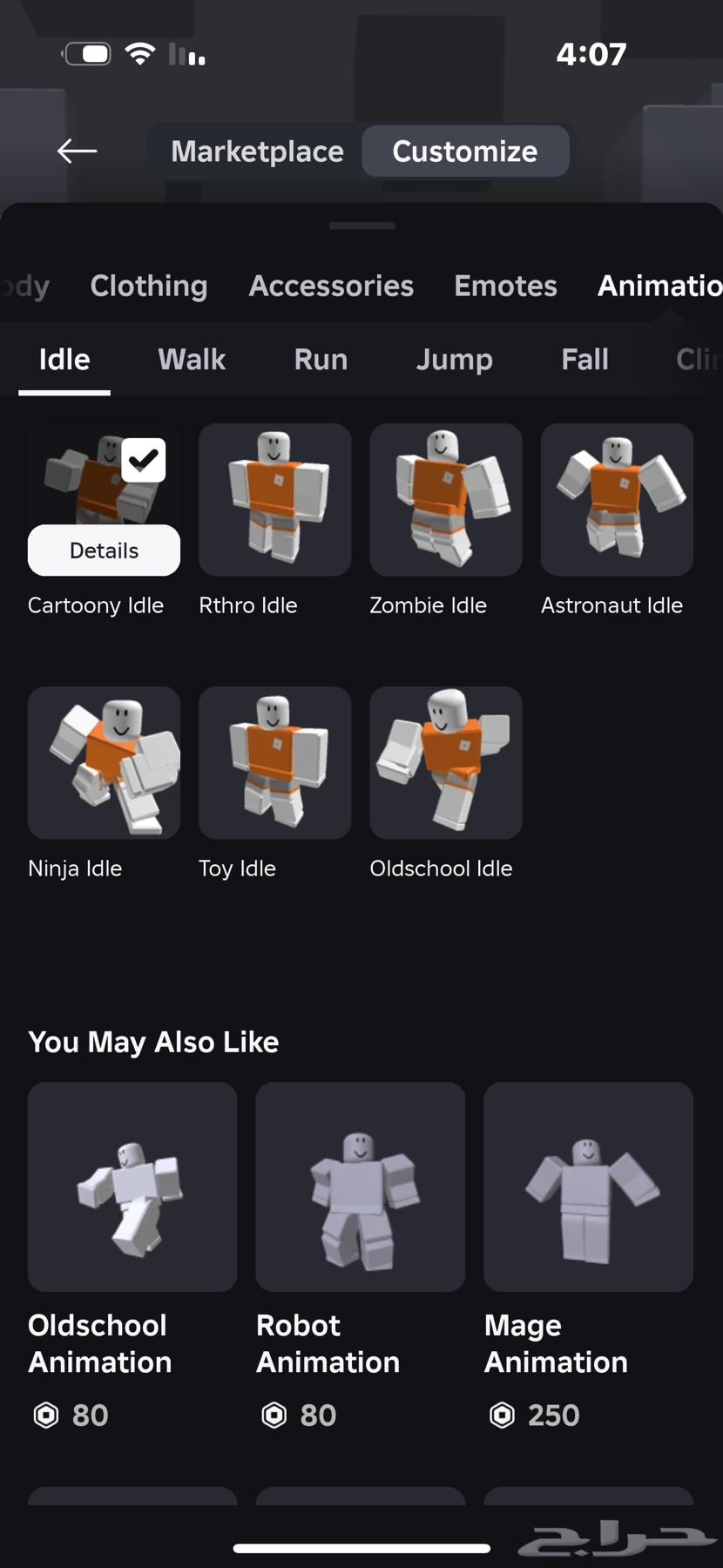The width and height of the screenshot is (723, 1568).
Task: Switch to the Jump animations tab
Action: 454,359
